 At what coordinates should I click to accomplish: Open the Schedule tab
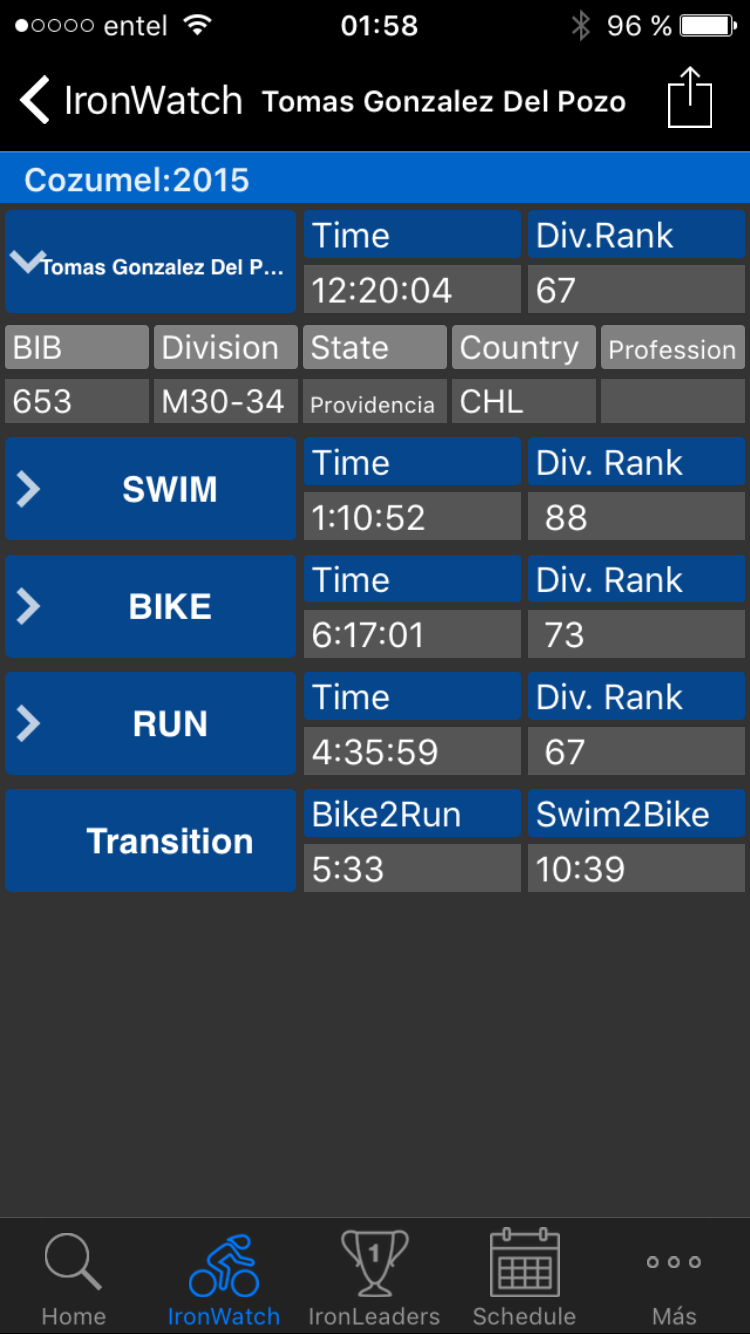[x=524, y=1277]
